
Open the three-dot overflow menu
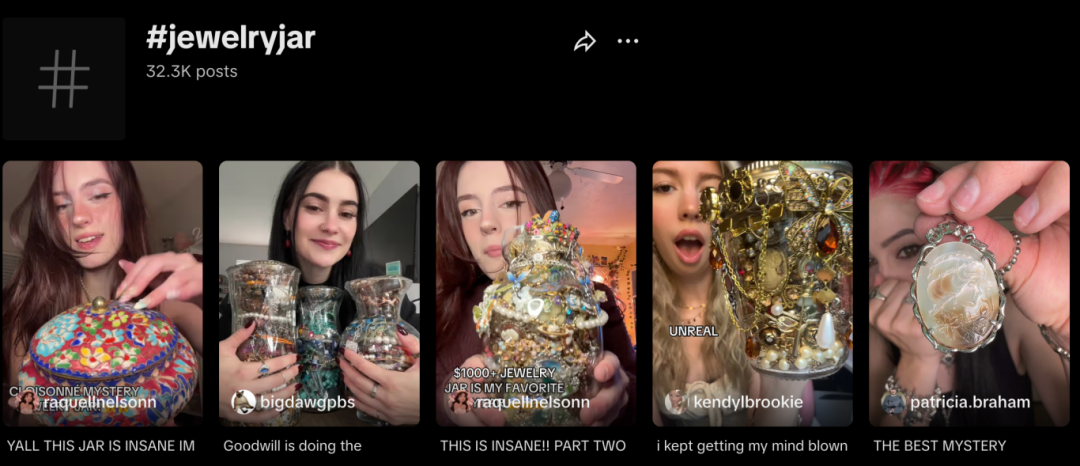628,41
